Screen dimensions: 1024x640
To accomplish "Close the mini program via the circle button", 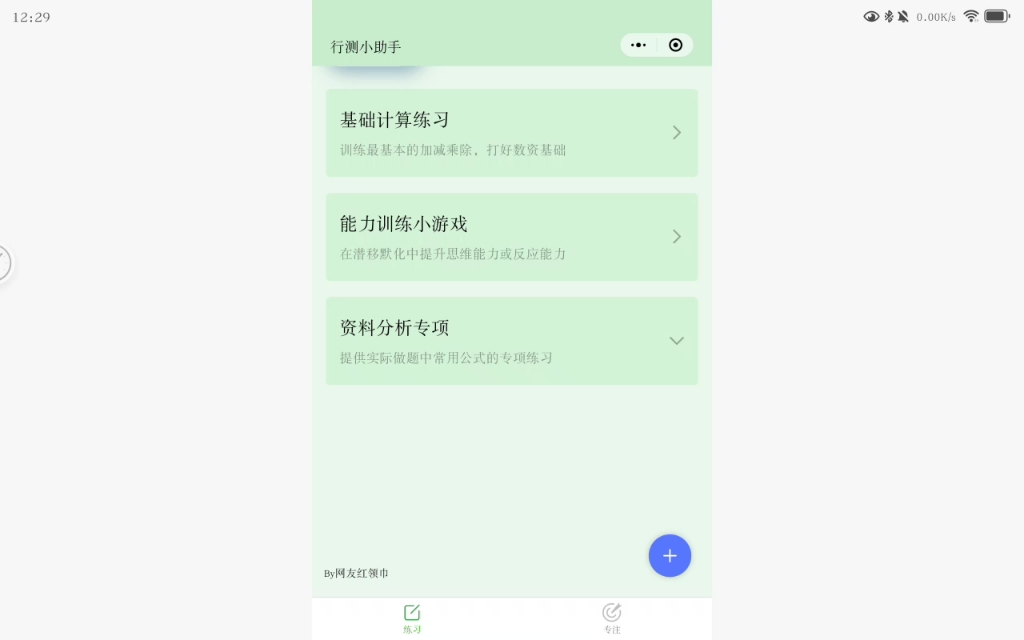I will point(676,45).
